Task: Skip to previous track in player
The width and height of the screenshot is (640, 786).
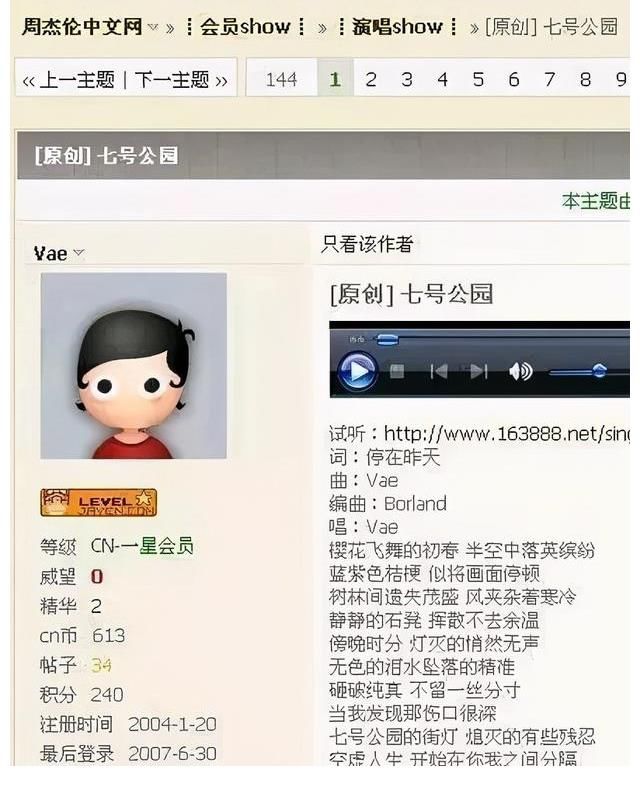Action: click(x=438, y=372)
